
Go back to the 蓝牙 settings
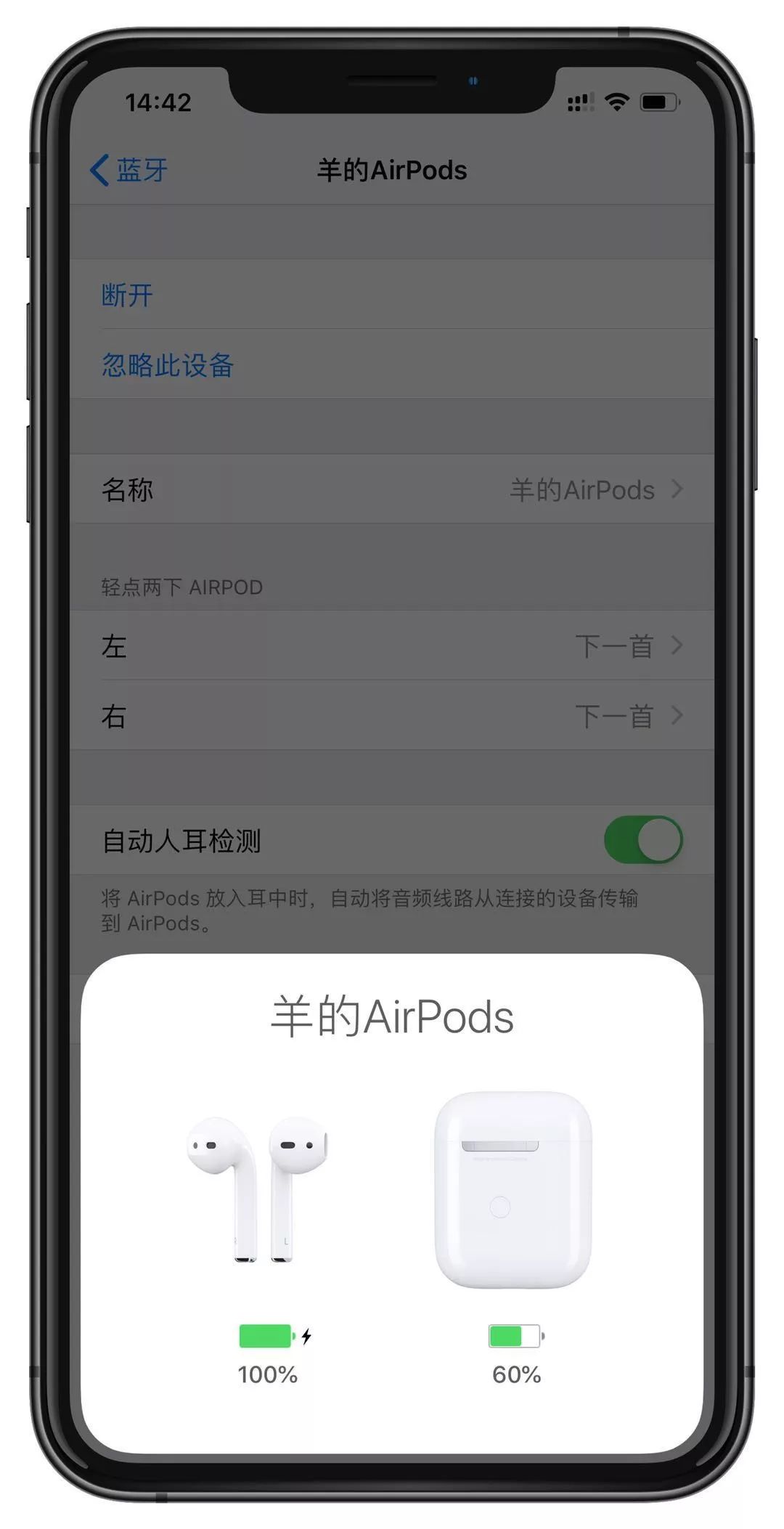pyautogui.click(x=129, y=171)
